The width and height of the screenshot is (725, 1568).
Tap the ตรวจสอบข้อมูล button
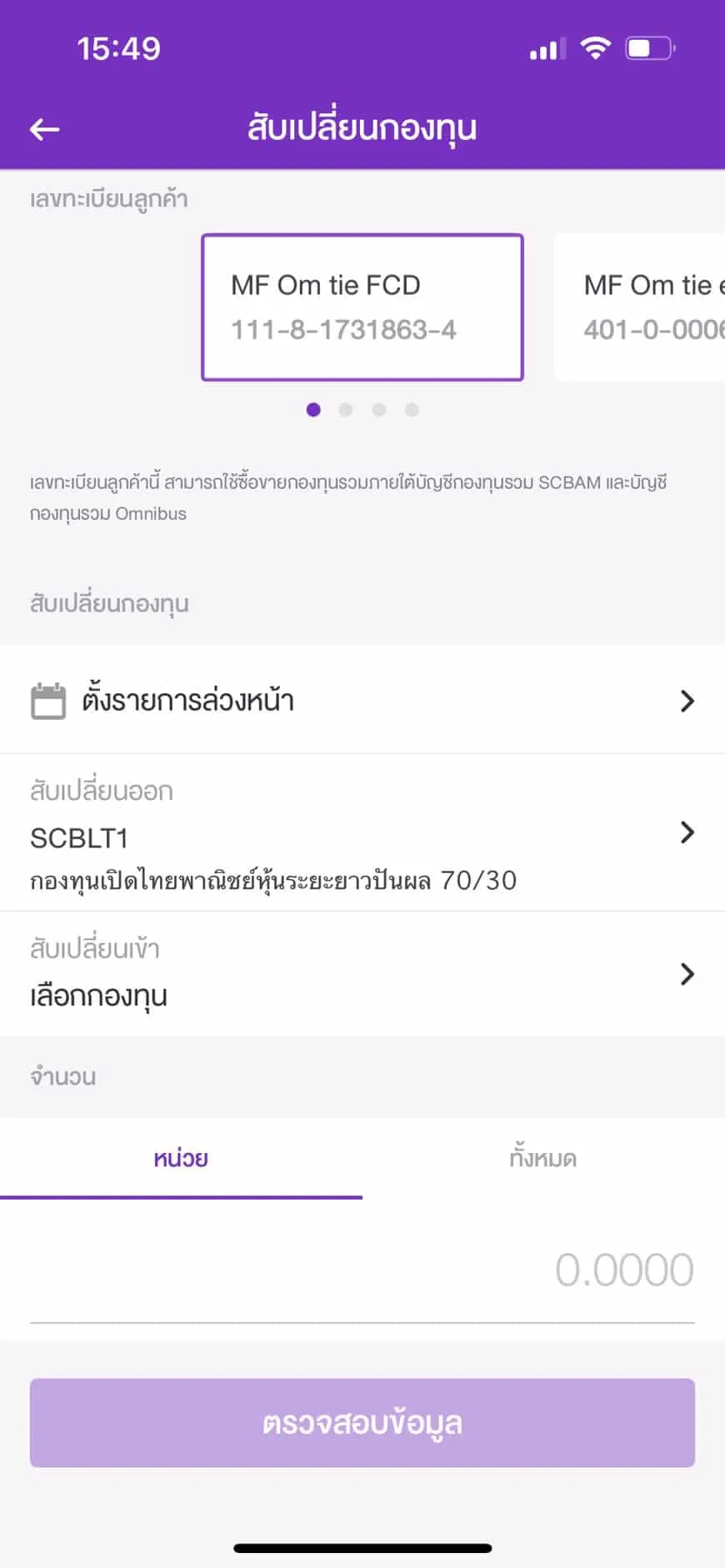(362, 1423)
